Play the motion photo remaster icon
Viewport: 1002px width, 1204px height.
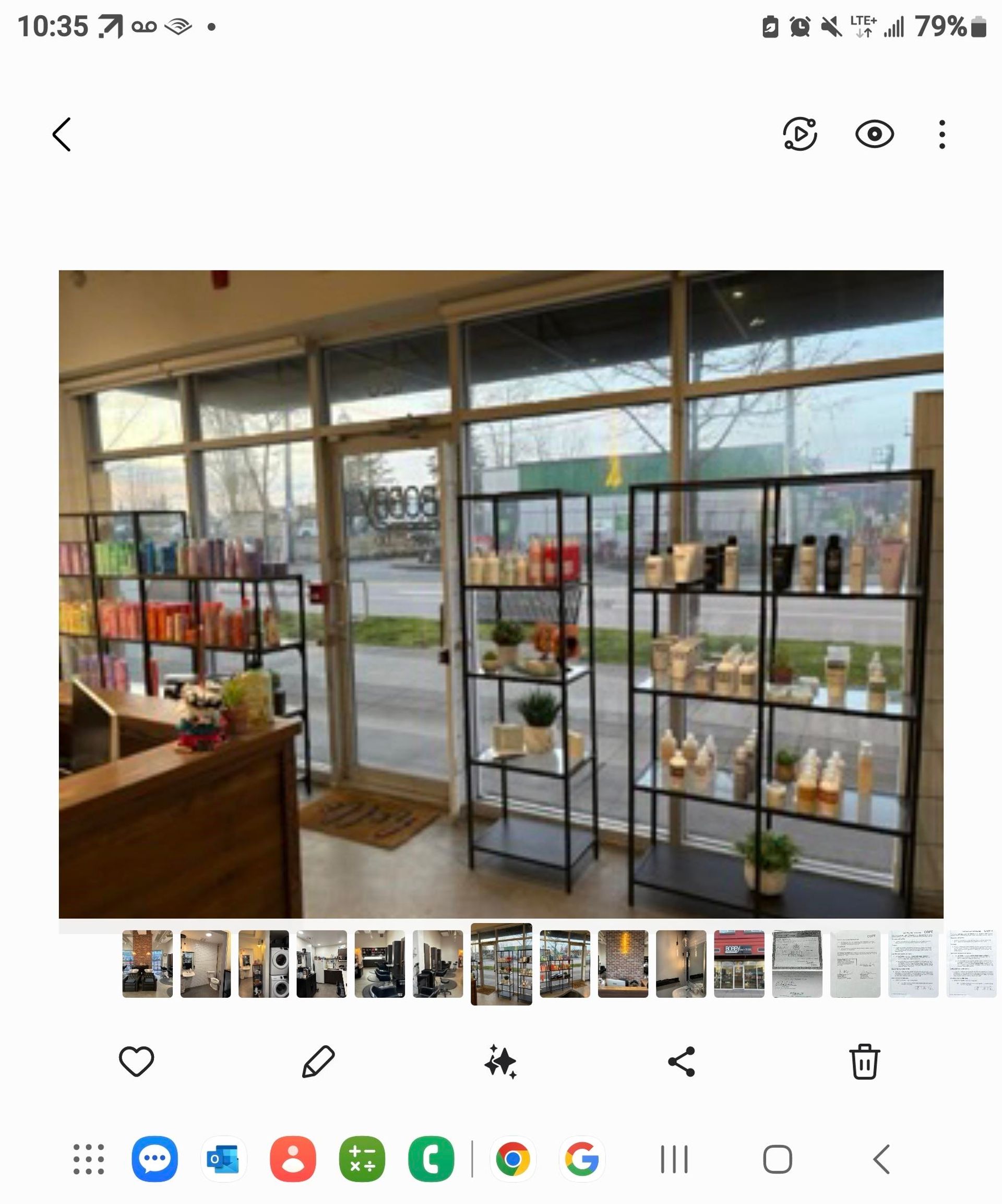tap(800, 134)
